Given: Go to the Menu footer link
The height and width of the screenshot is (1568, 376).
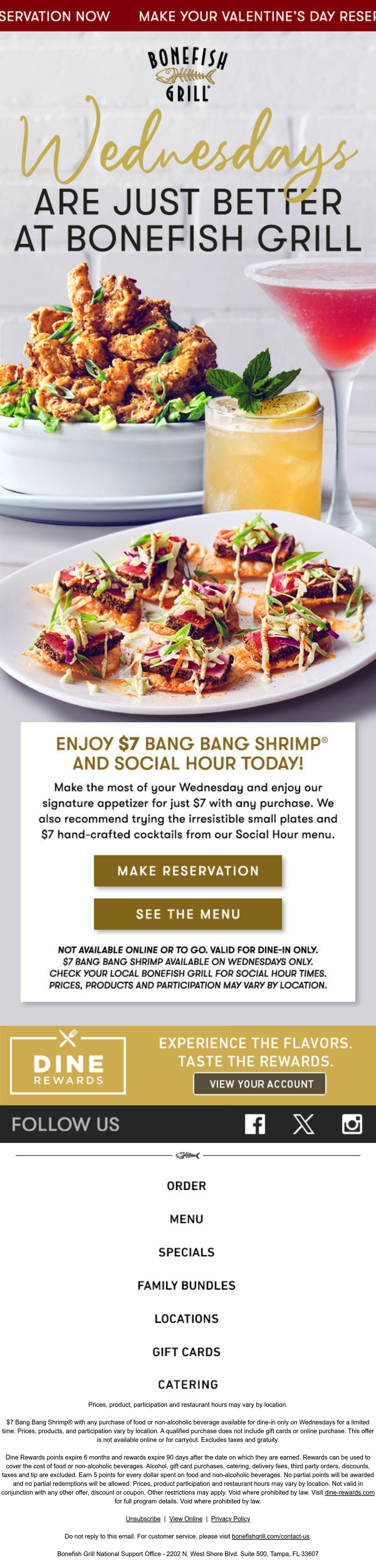Looking at the screenshot, I should [x=187, y=1218].
